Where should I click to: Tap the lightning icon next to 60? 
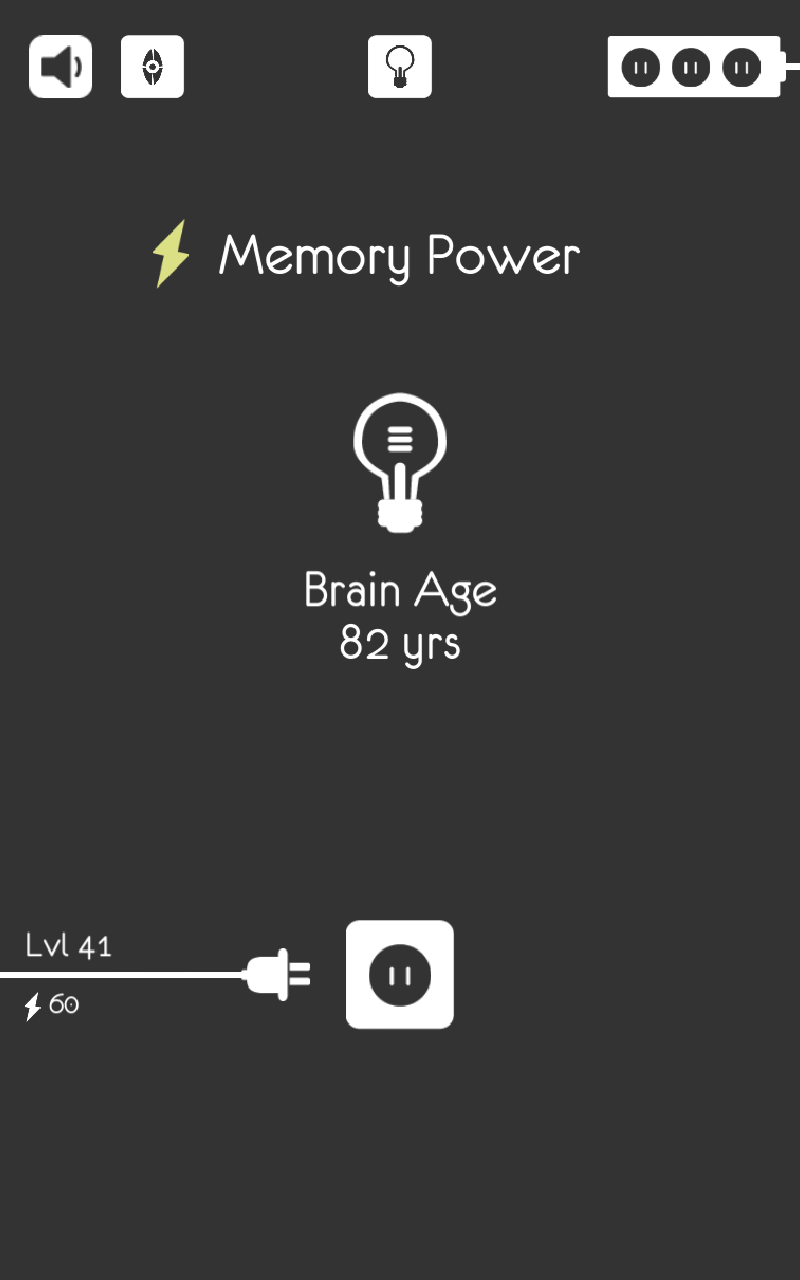click(x=32, y=1005)
